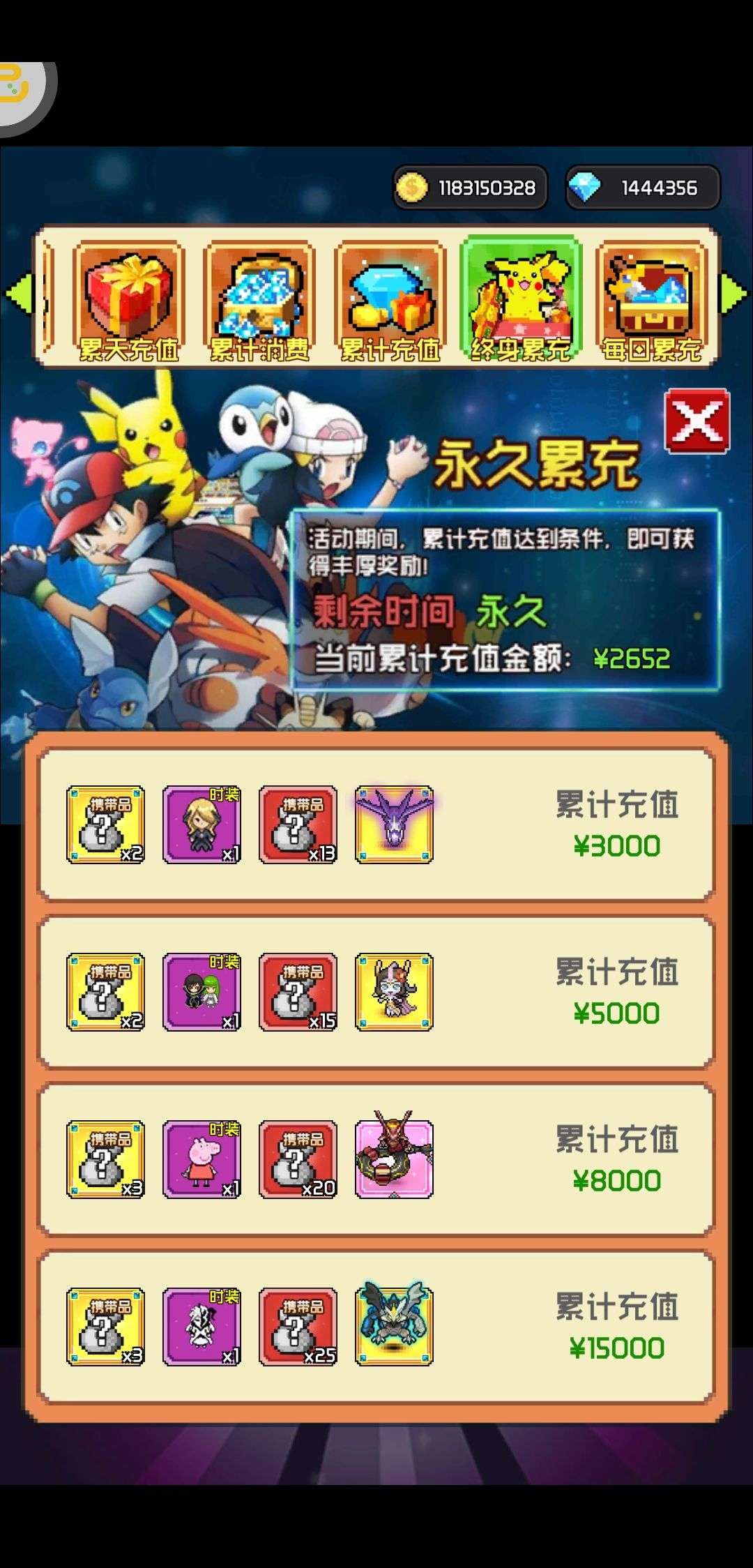The height and width of the screenshot is (1568, 753).
Task: Tap the right green arrow for more tabs
Action: [734, 294]
